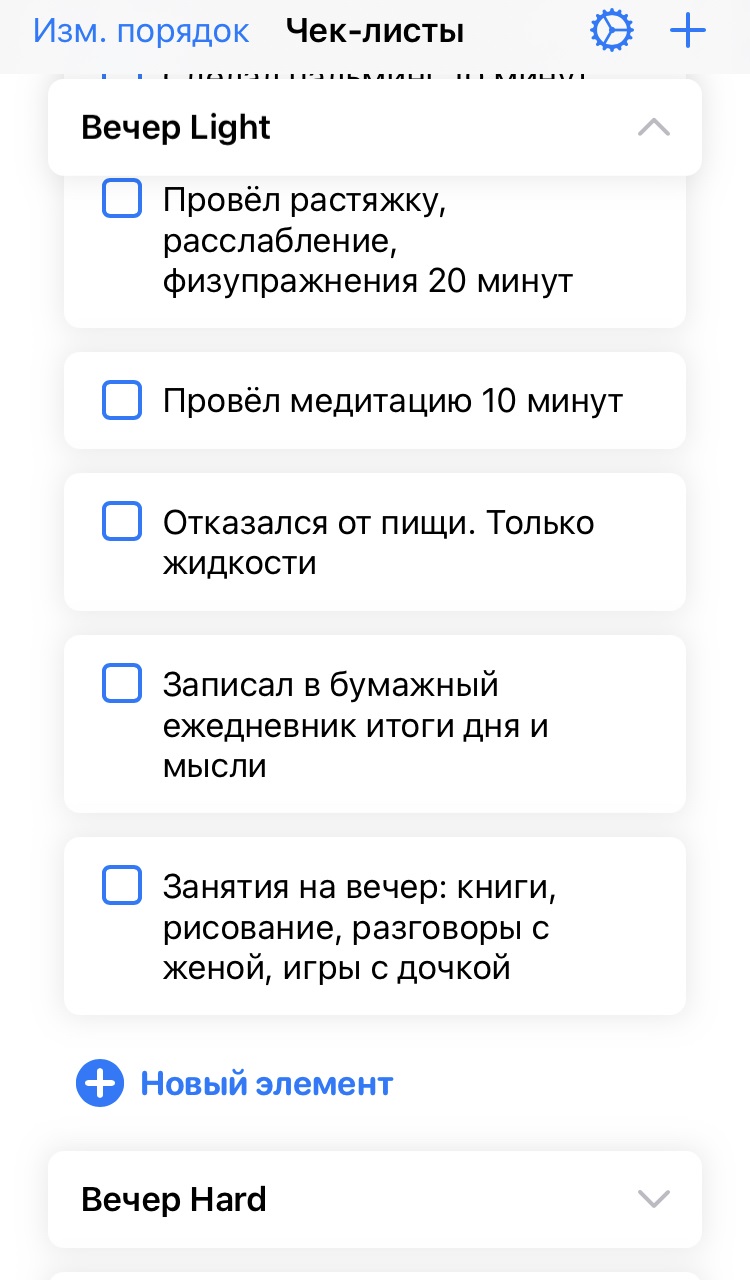Open settings gear icon
This screenshot has width=750, height=1280.
611,32
